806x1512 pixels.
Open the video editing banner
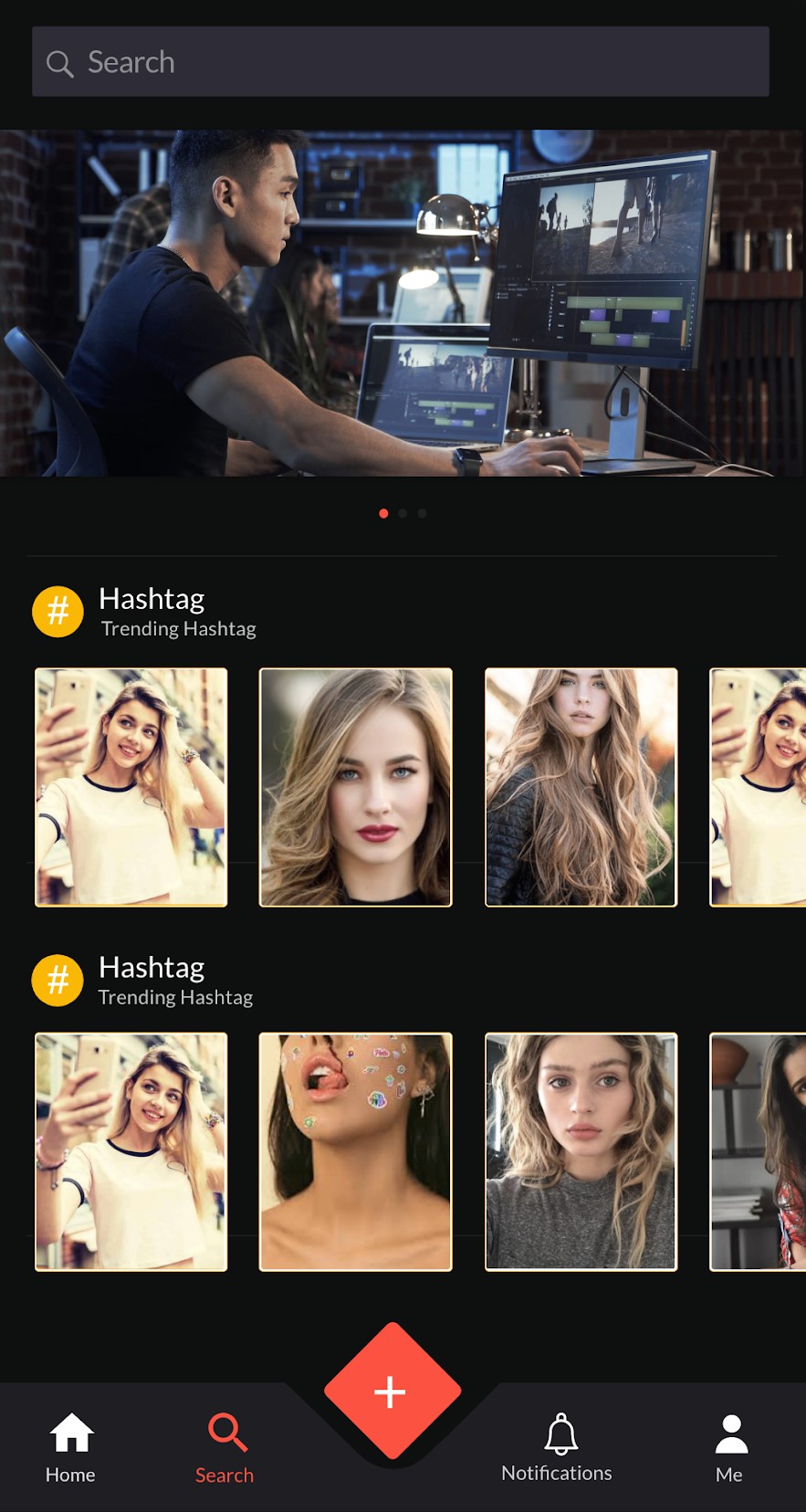pos(403,303)
